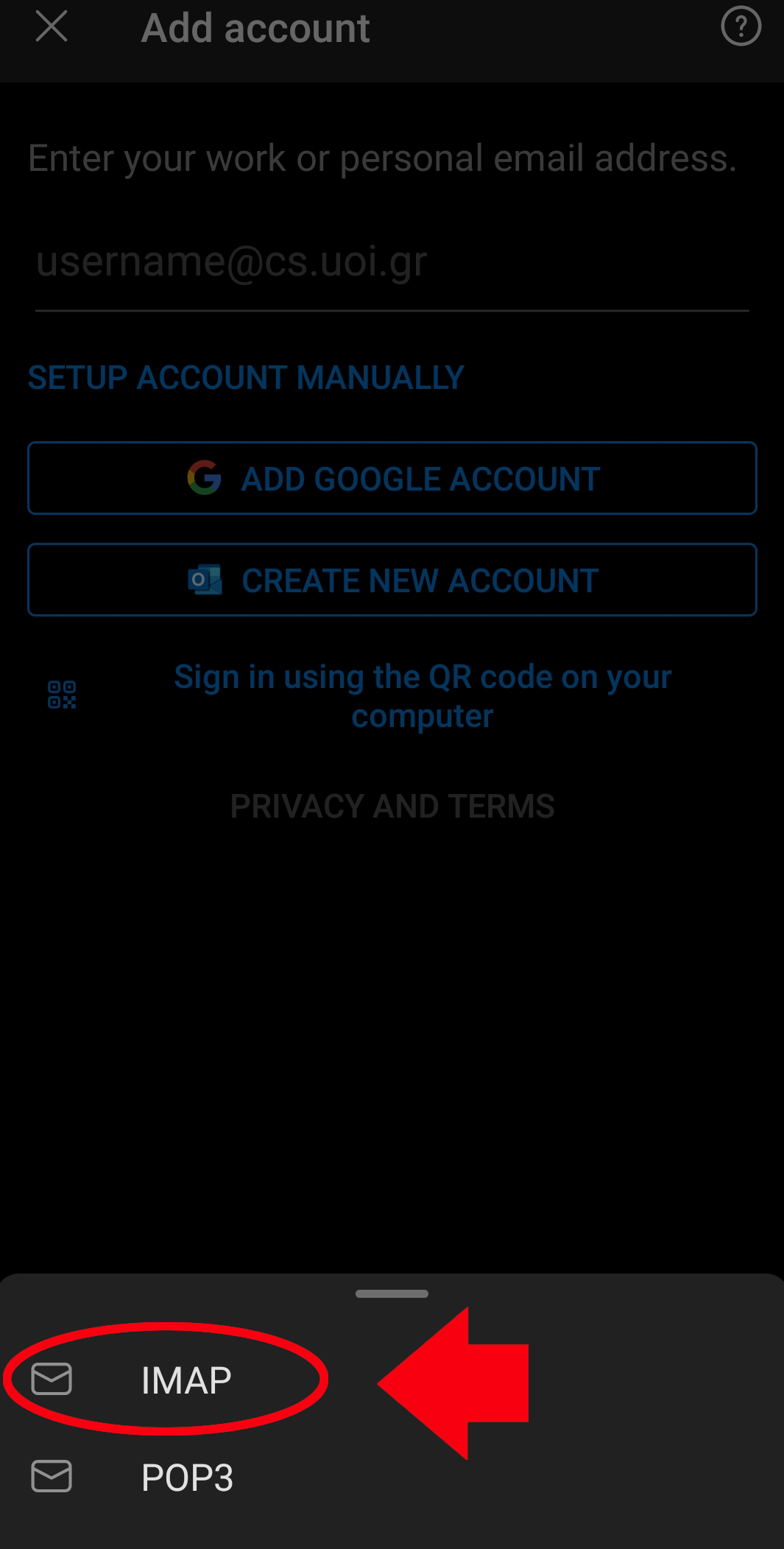Sign in using the QR code link
Viewport: 784px width, 1549px height.
(x=422, y=696)
